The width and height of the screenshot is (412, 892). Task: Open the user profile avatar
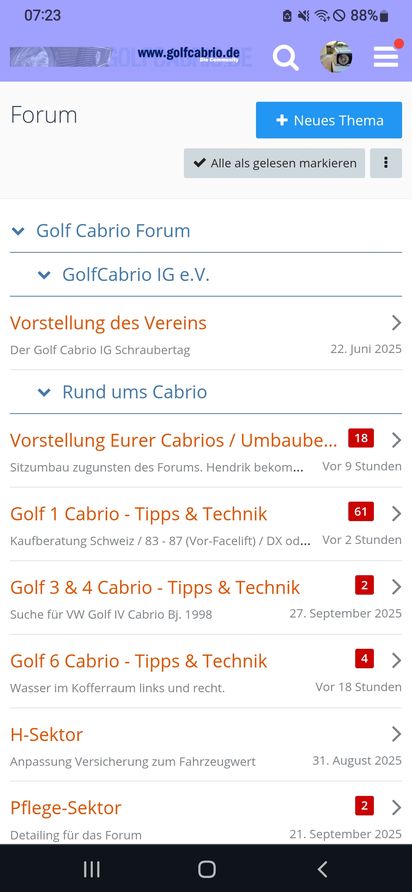[336, 56]
